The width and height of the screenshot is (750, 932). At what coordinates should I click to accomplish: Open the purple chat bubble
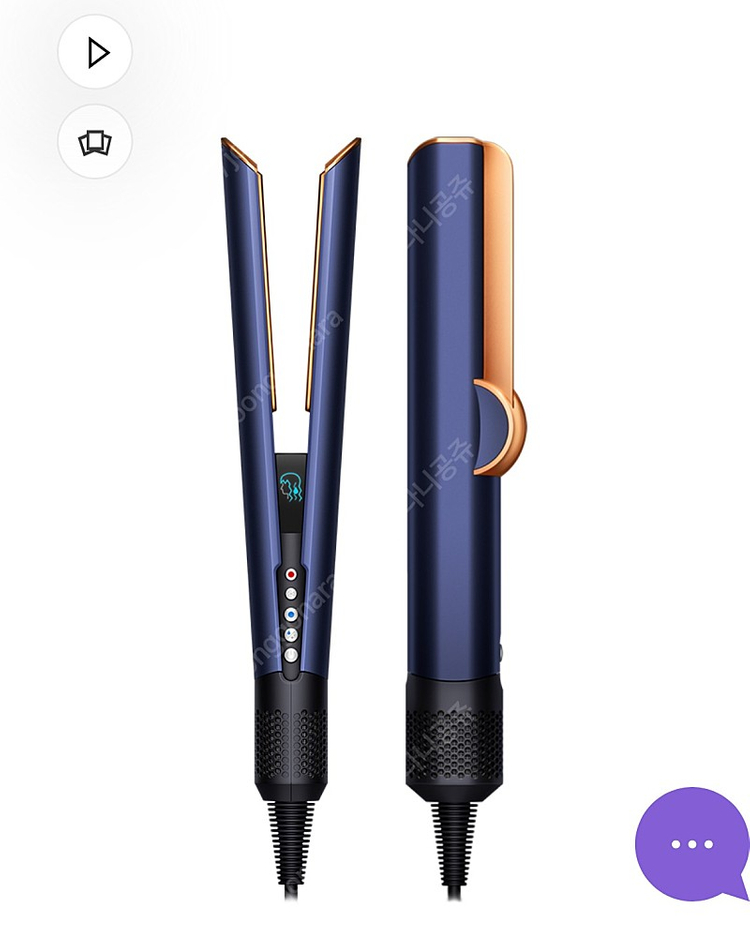tap(692, 843)
